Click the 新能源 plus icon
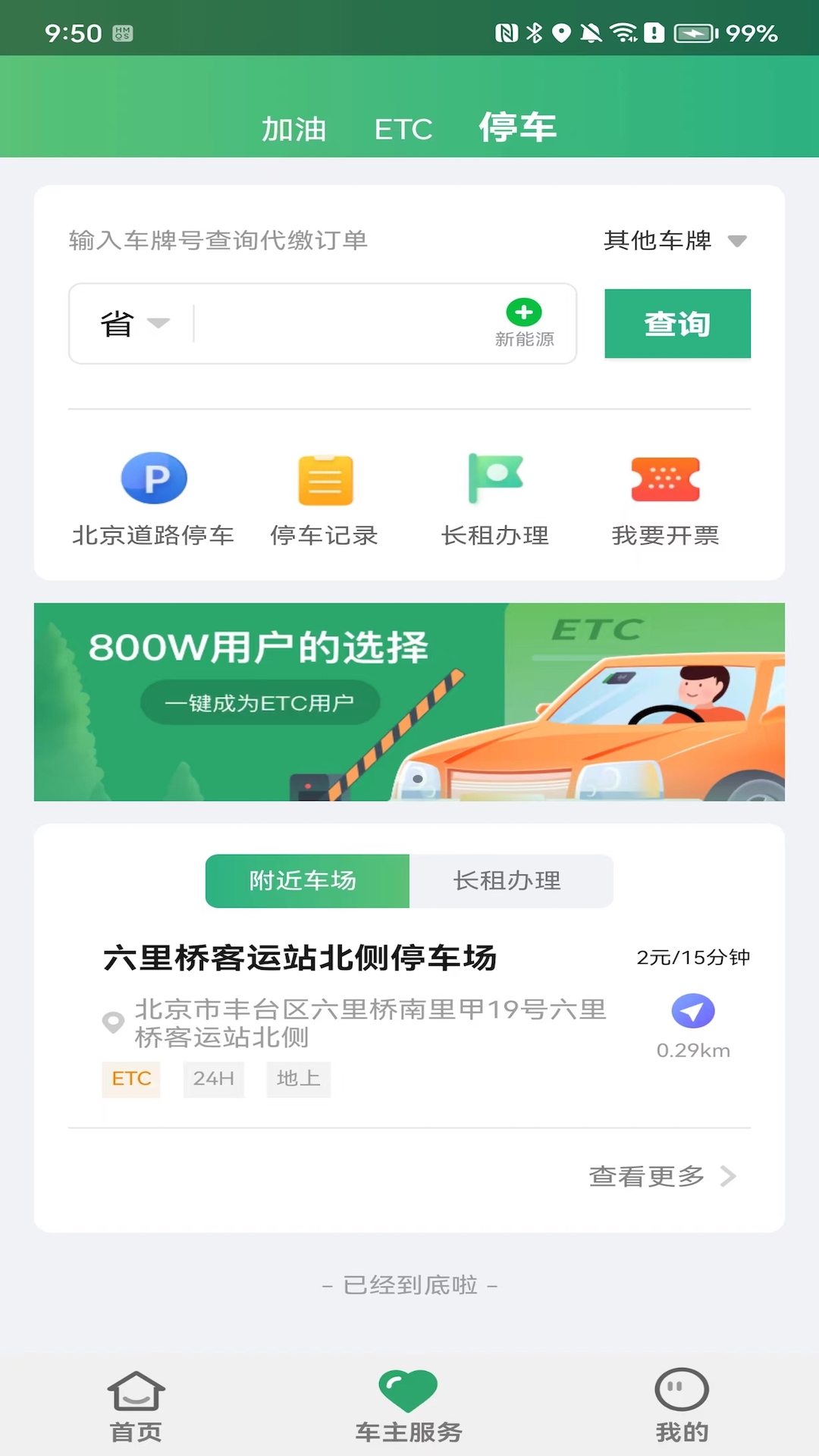 coord(524,311)
